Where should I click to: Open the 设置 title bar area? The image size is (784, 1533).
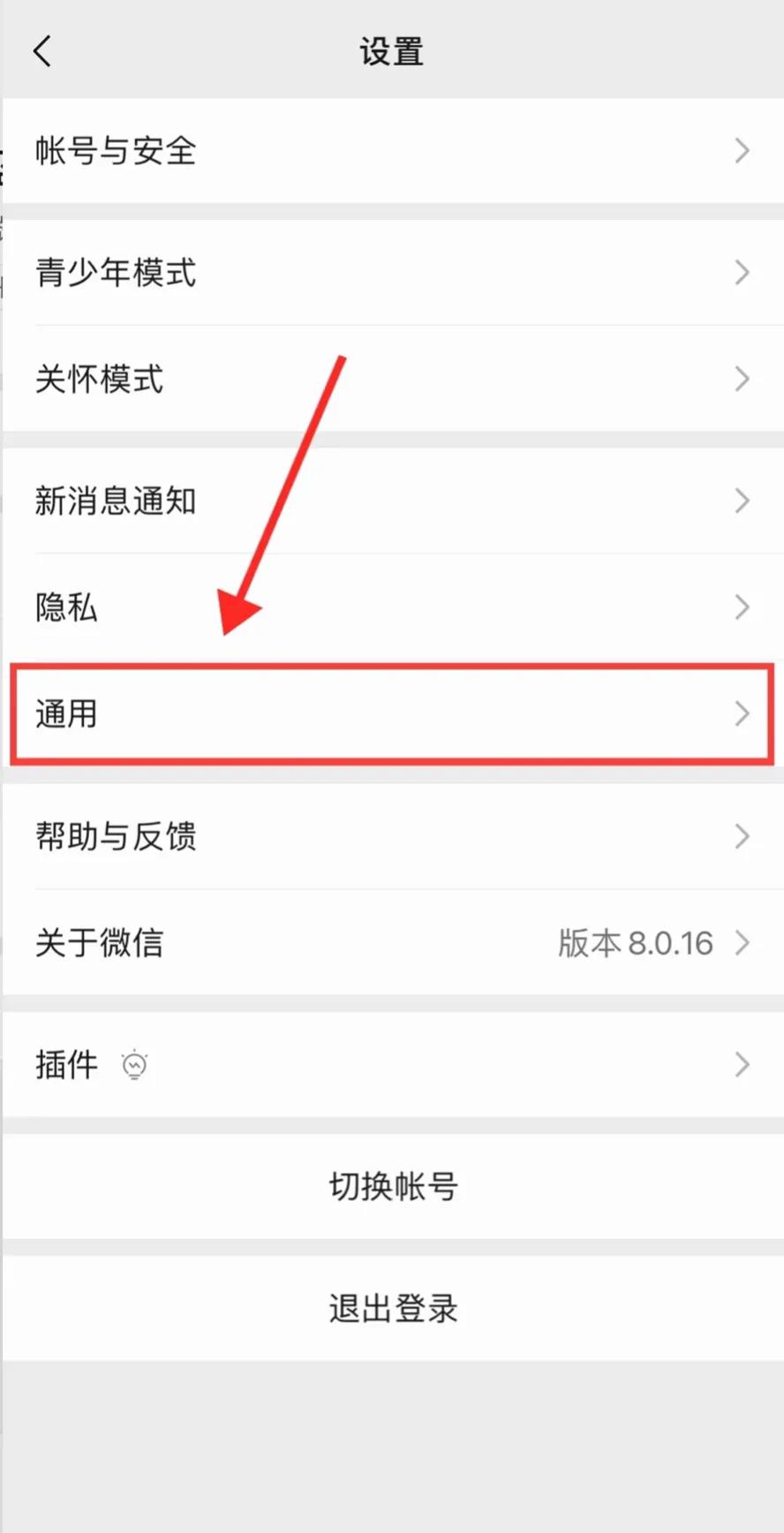tap(392, 50)
